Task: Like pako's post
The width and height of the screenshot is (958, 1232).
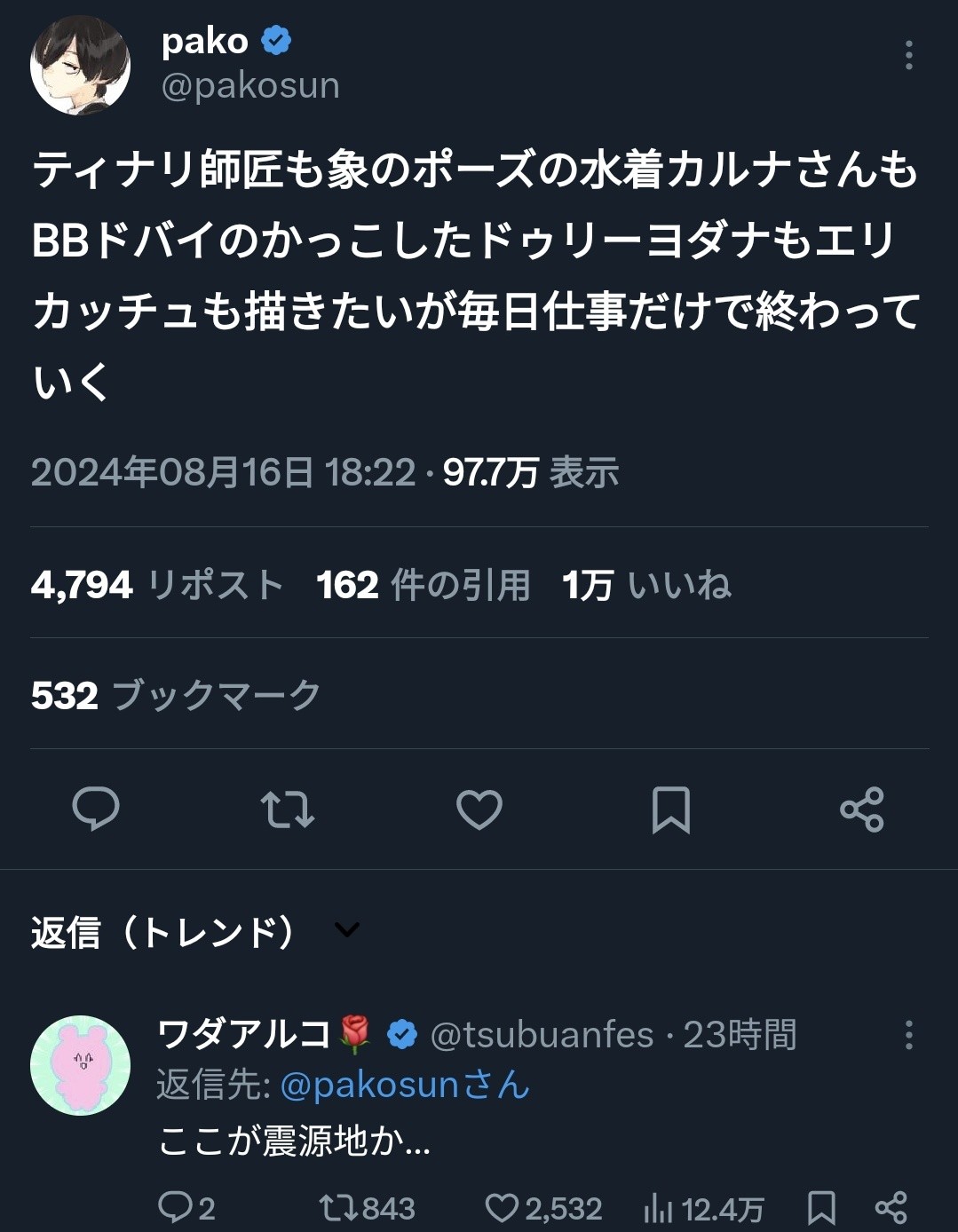Action: [x=479, y=809]
